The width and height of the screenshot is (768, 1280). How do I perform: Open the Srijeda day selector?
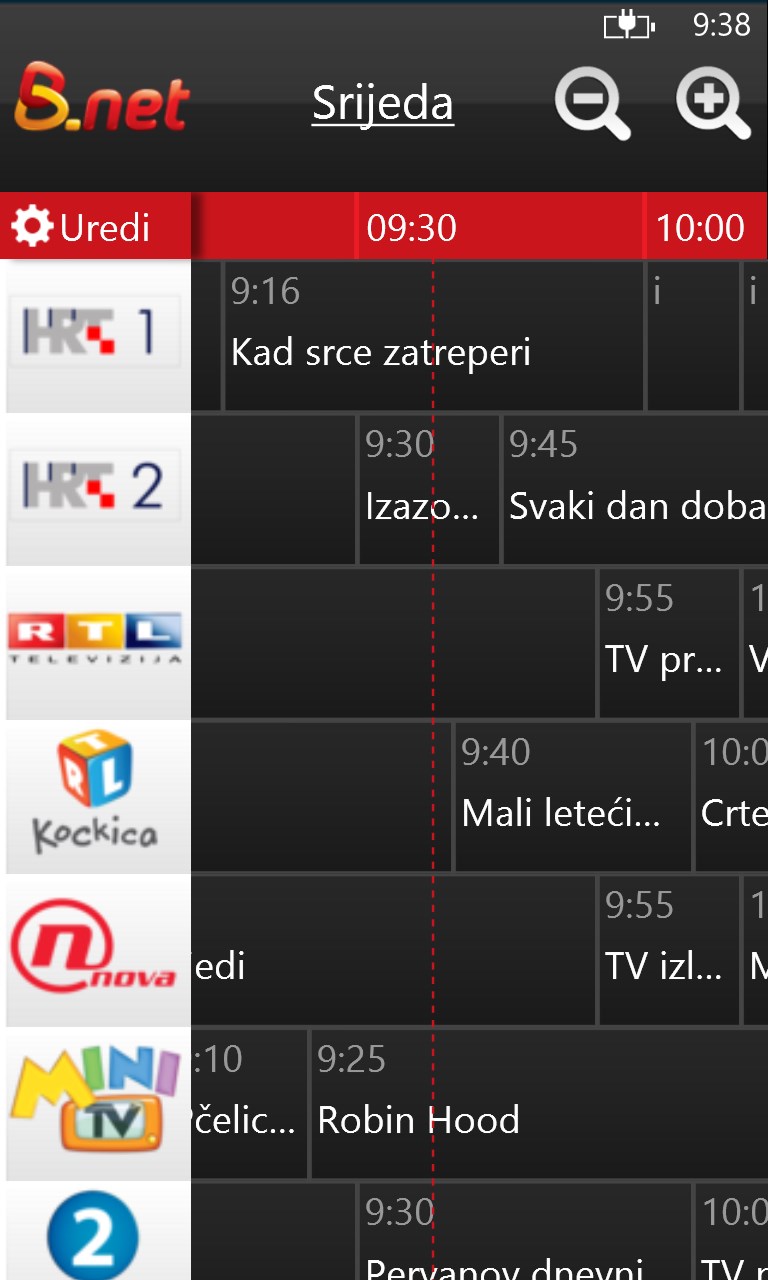[383, 104]
